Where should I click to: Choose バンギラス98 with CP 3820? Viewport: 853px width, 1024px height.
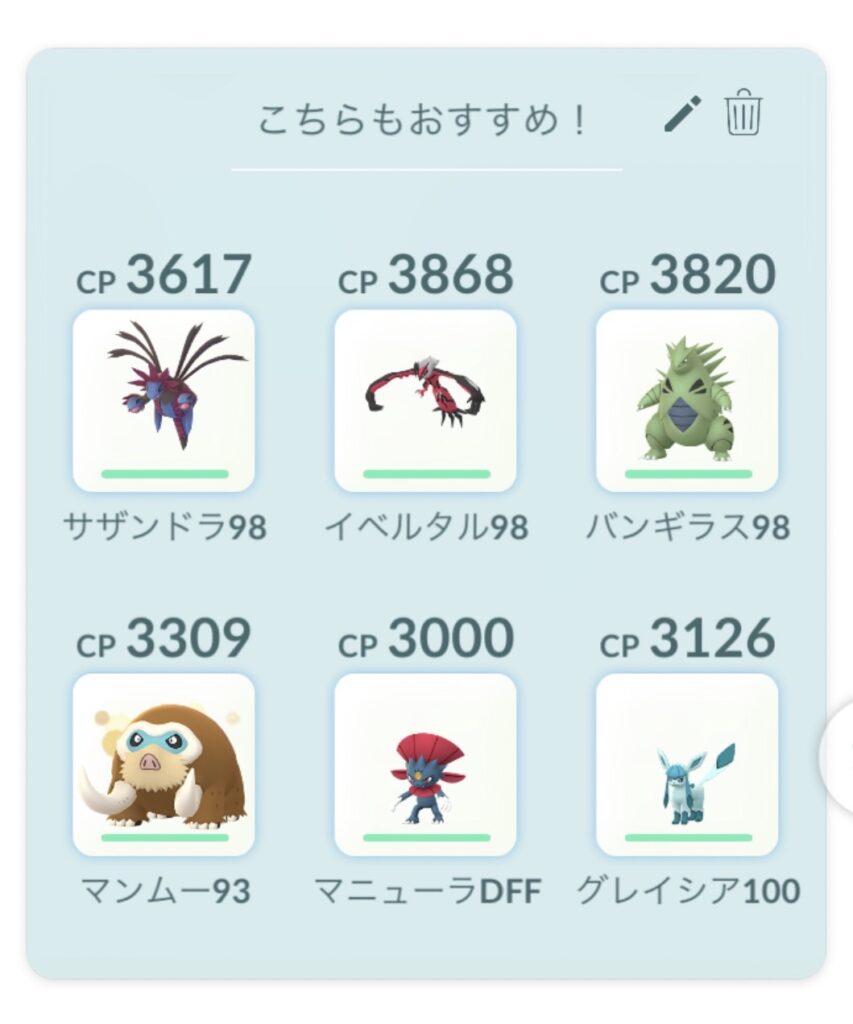(x=687, y=400)
